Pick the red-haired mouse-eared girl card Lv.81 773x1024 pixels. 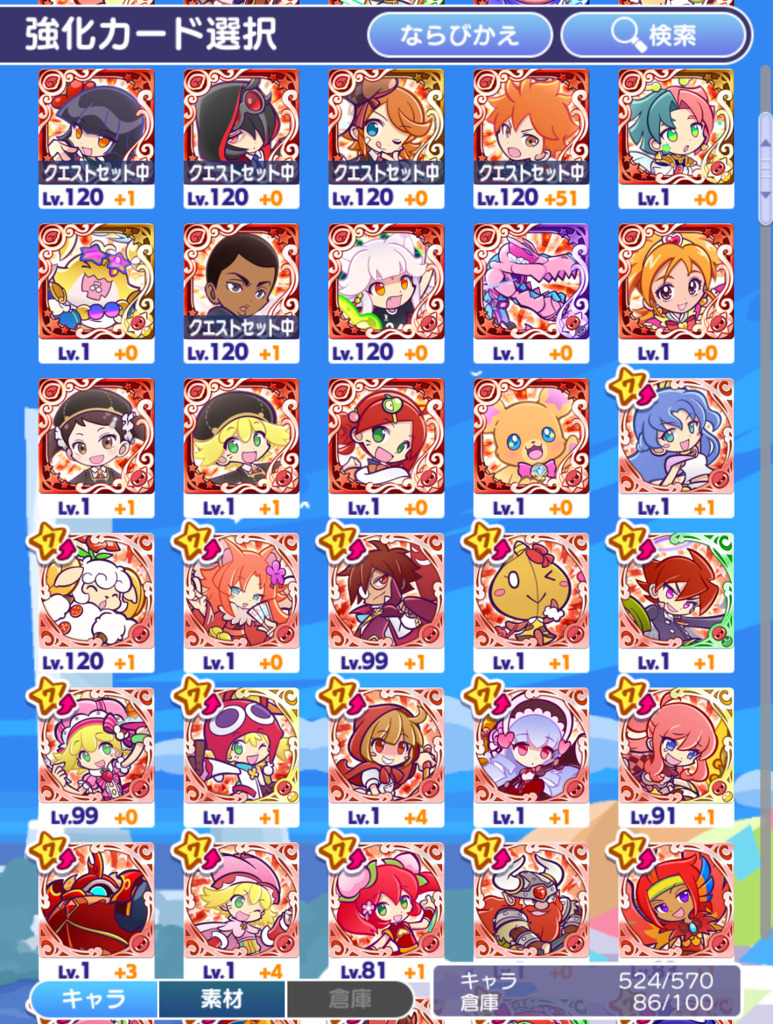pos(386,900)
